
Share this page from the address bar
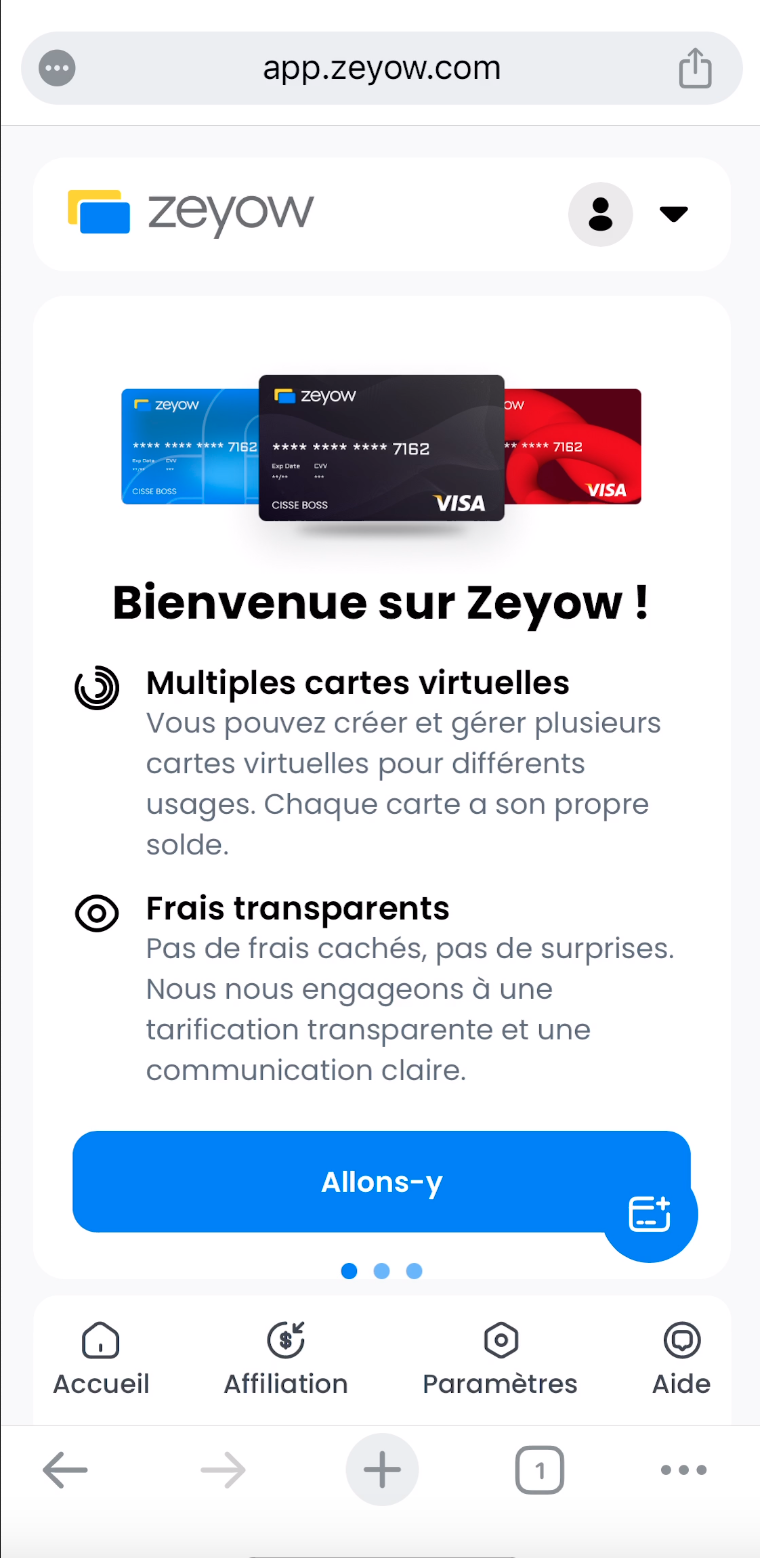tap(695, 69)
